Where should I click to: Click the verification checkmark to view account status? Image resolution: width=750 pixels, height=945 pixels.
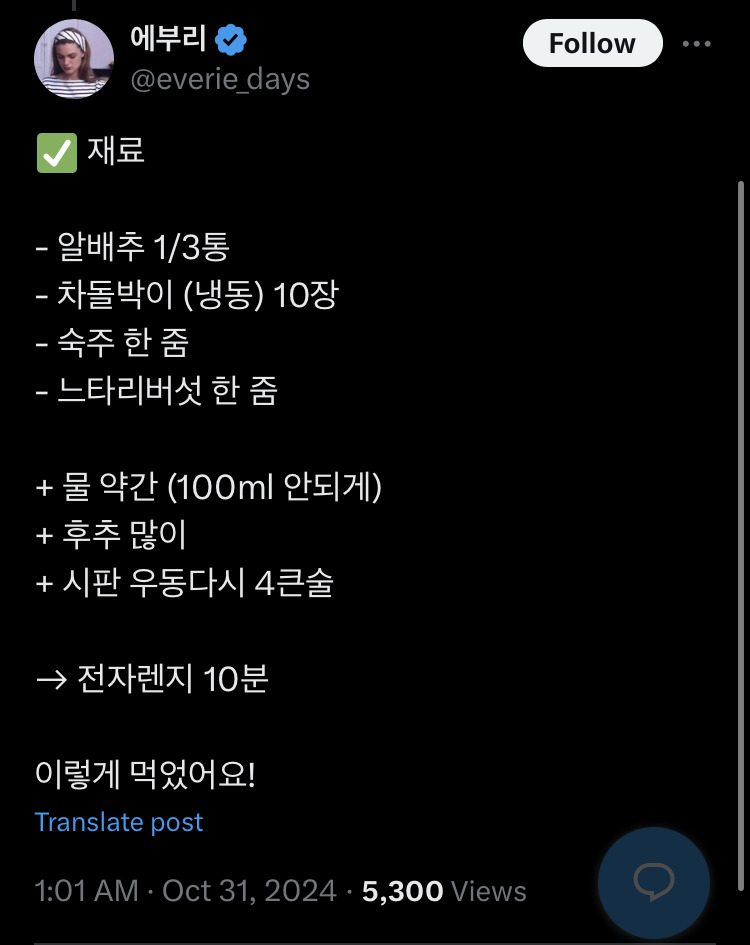click(231, 38)
